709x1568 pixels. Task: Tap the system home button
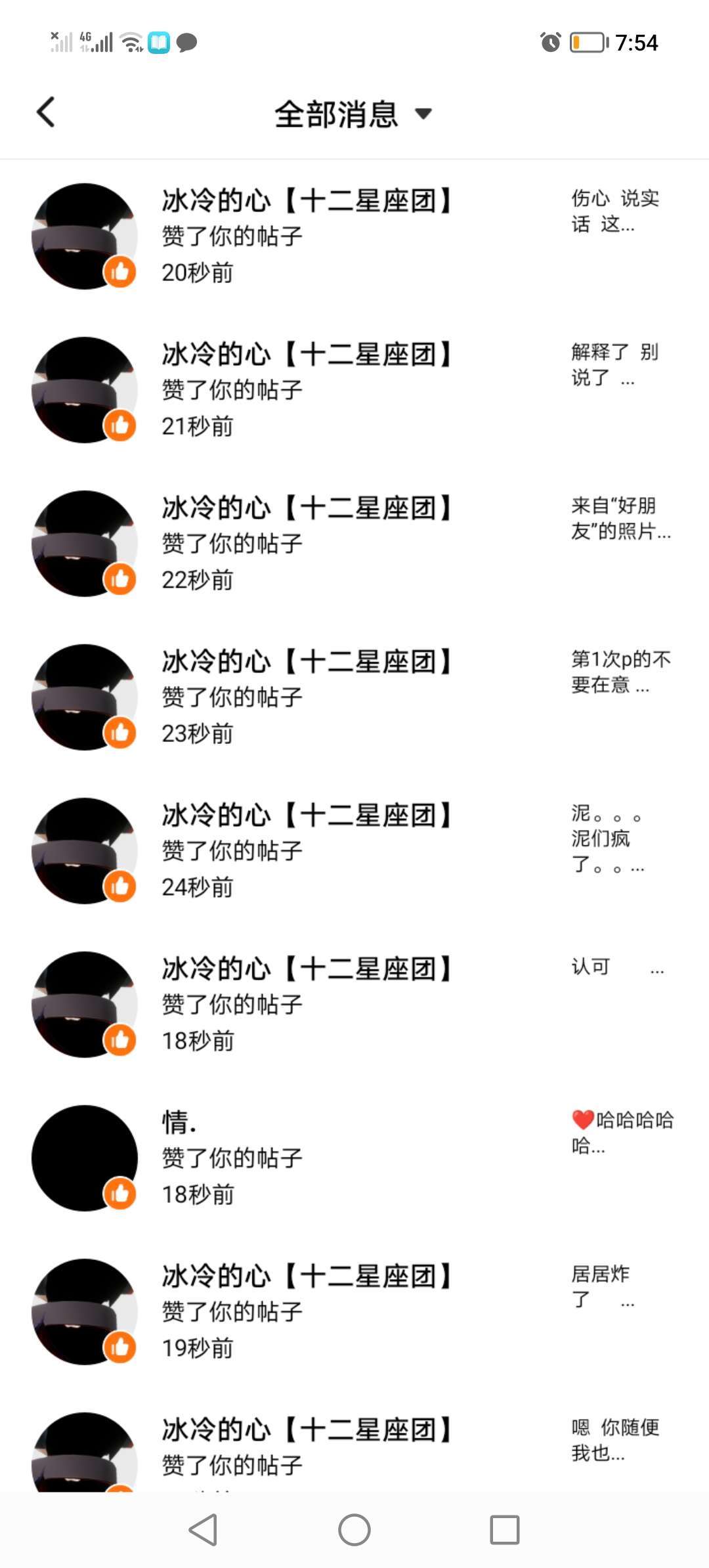tap(354, 1530)
